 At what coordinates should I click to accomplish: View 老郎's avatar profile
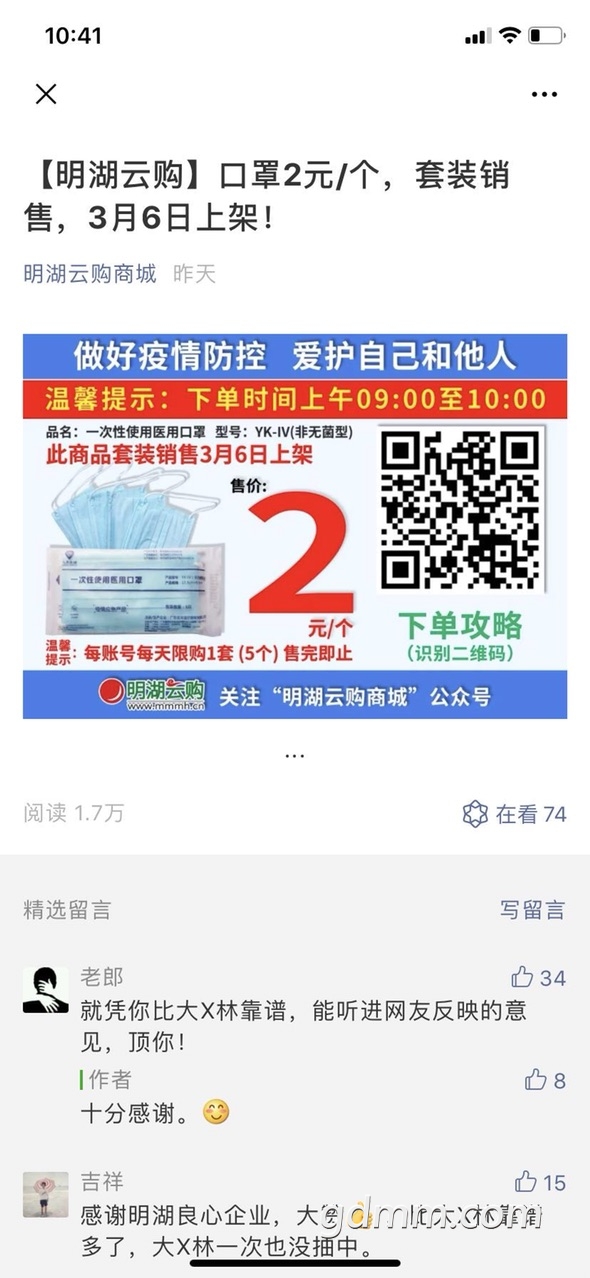click(x=46, y=990)
